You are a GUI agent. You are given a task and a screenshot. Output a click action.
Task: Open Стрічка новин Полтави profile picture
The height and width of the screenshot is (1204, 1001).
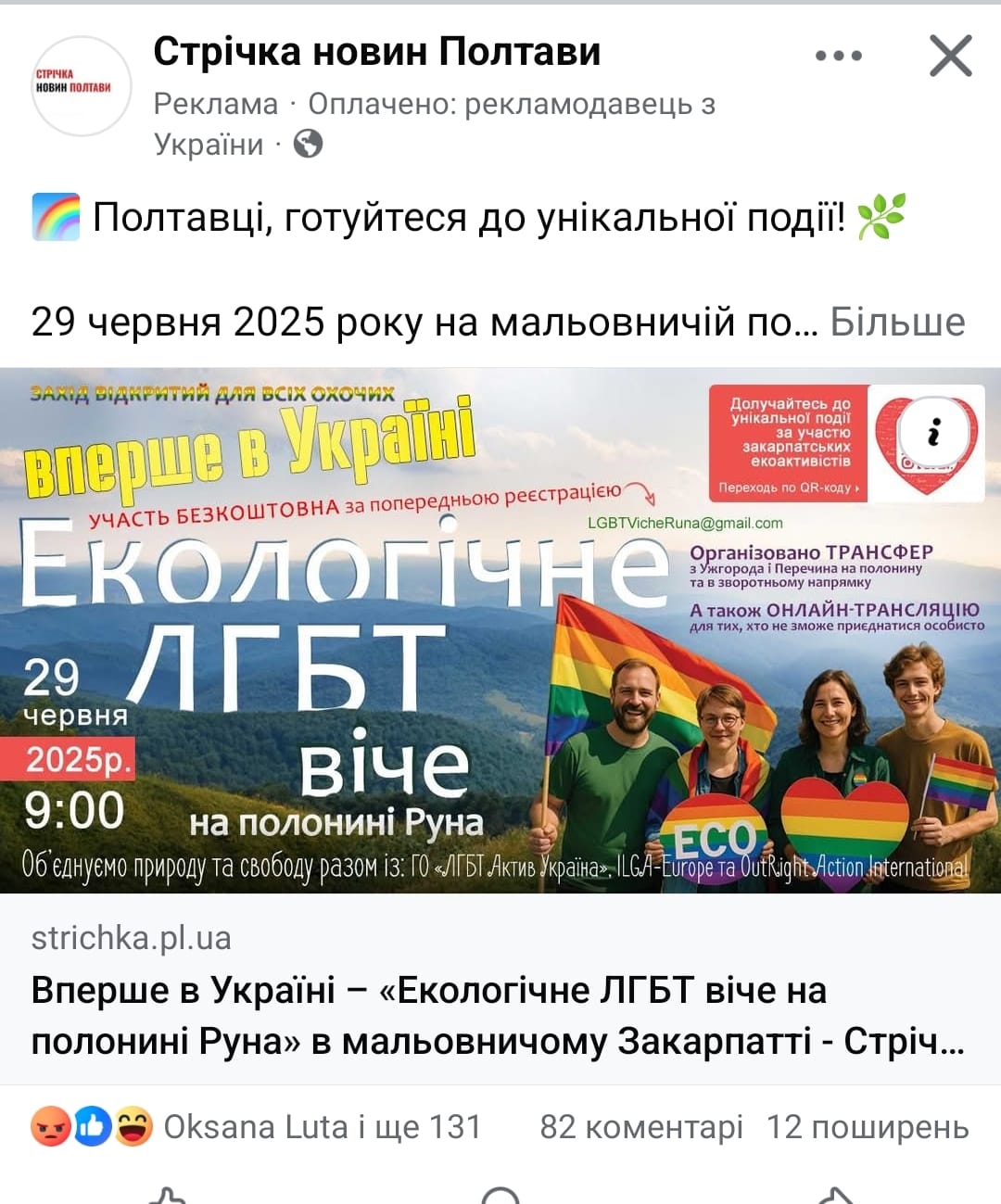[82, 86]
